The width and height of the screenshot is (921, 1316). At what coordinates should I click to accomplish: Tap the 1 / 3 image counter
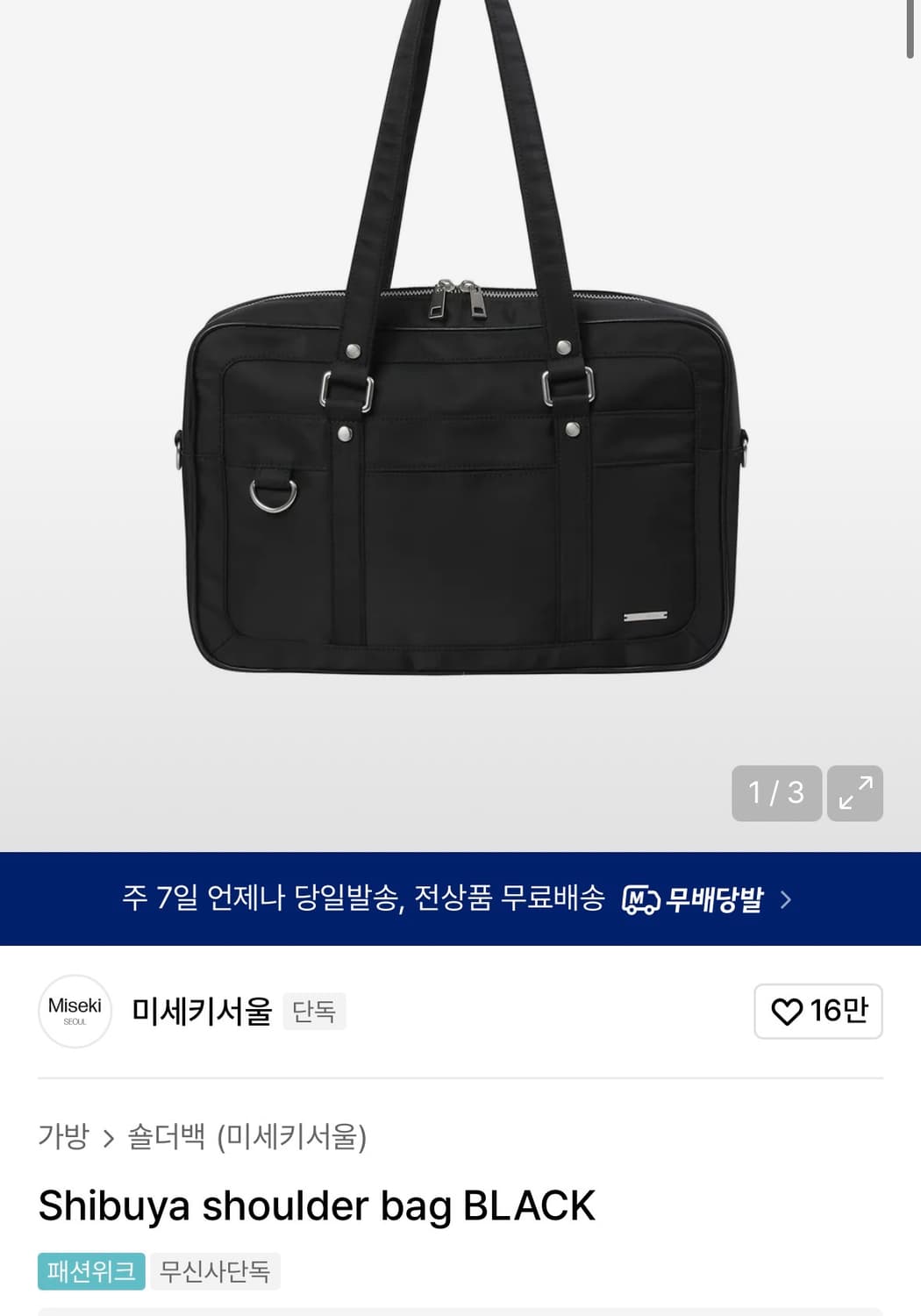(x=777, y=793)
